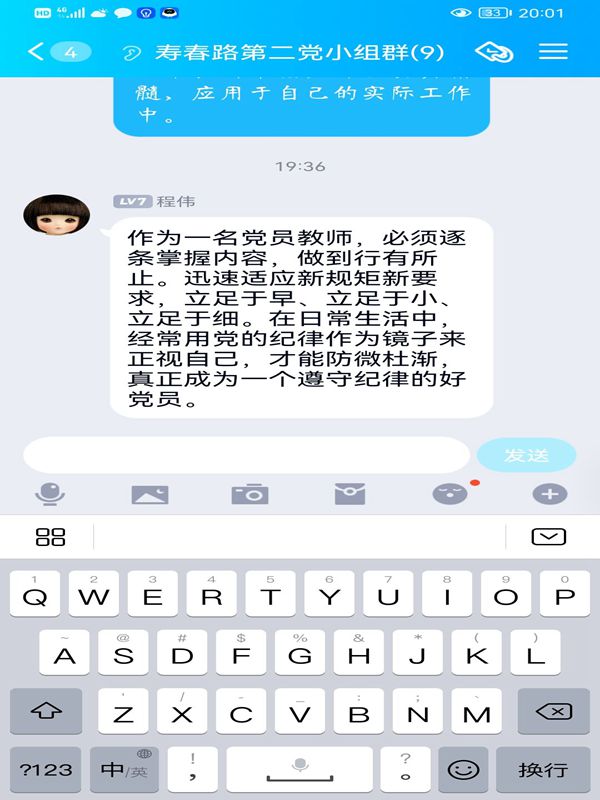Tap the shift key on keyboard
The height and width of the screenshot is (800, 600).
coord(46,712)
